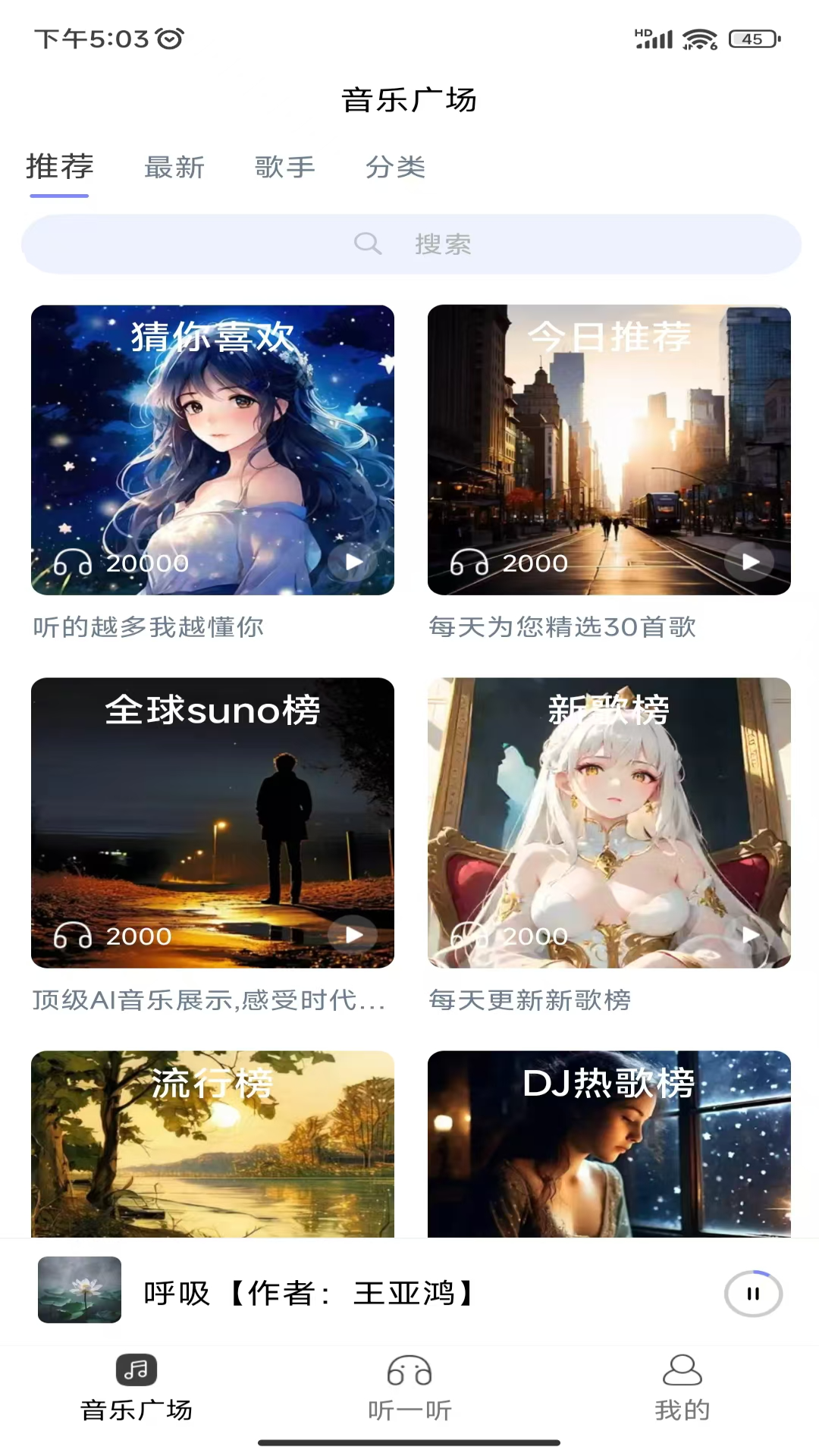
Task: Click the search input field
Action: 455,243
